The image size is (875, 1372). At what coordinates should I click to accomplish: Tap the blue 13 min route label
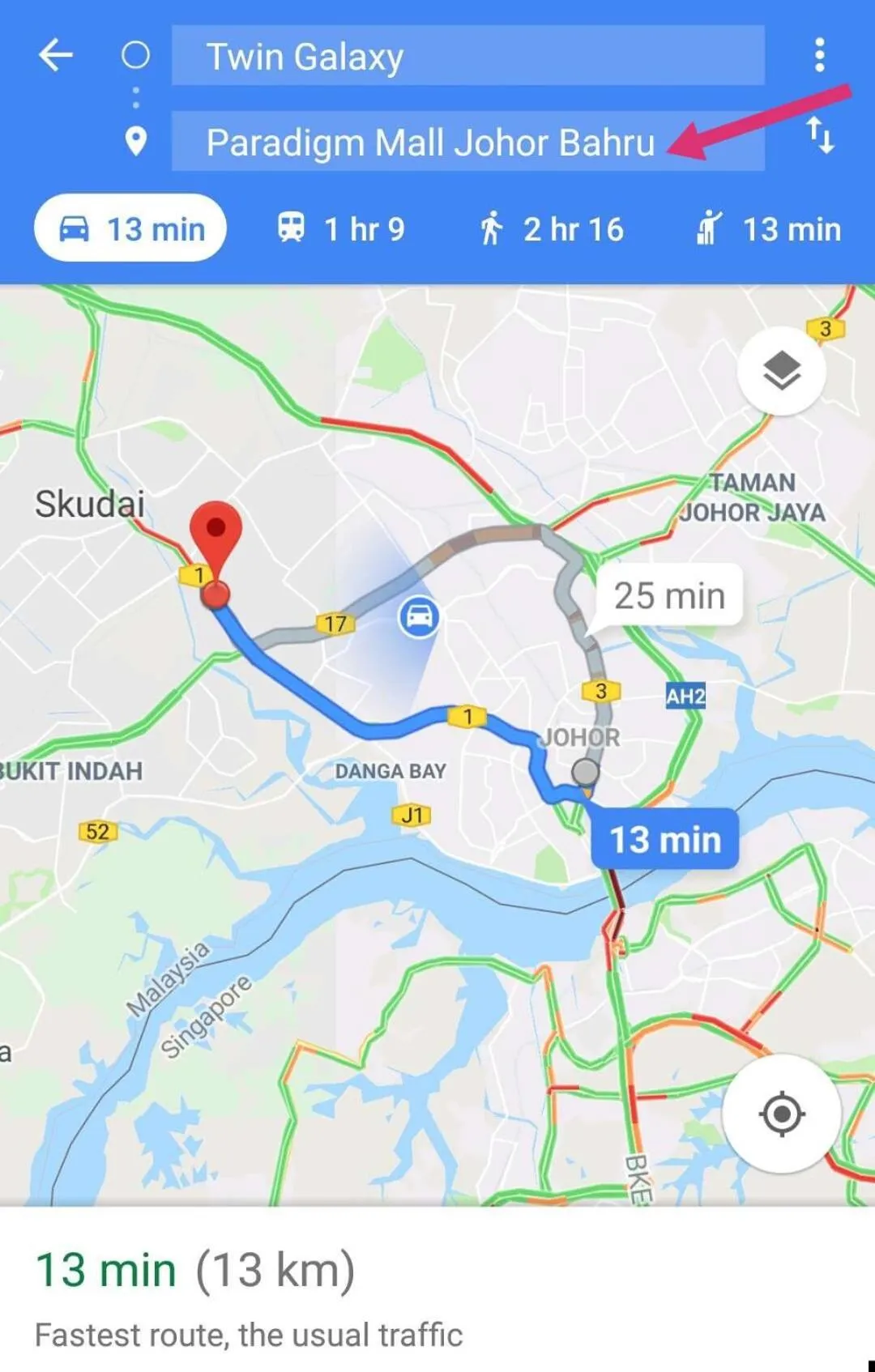point(664,839)
